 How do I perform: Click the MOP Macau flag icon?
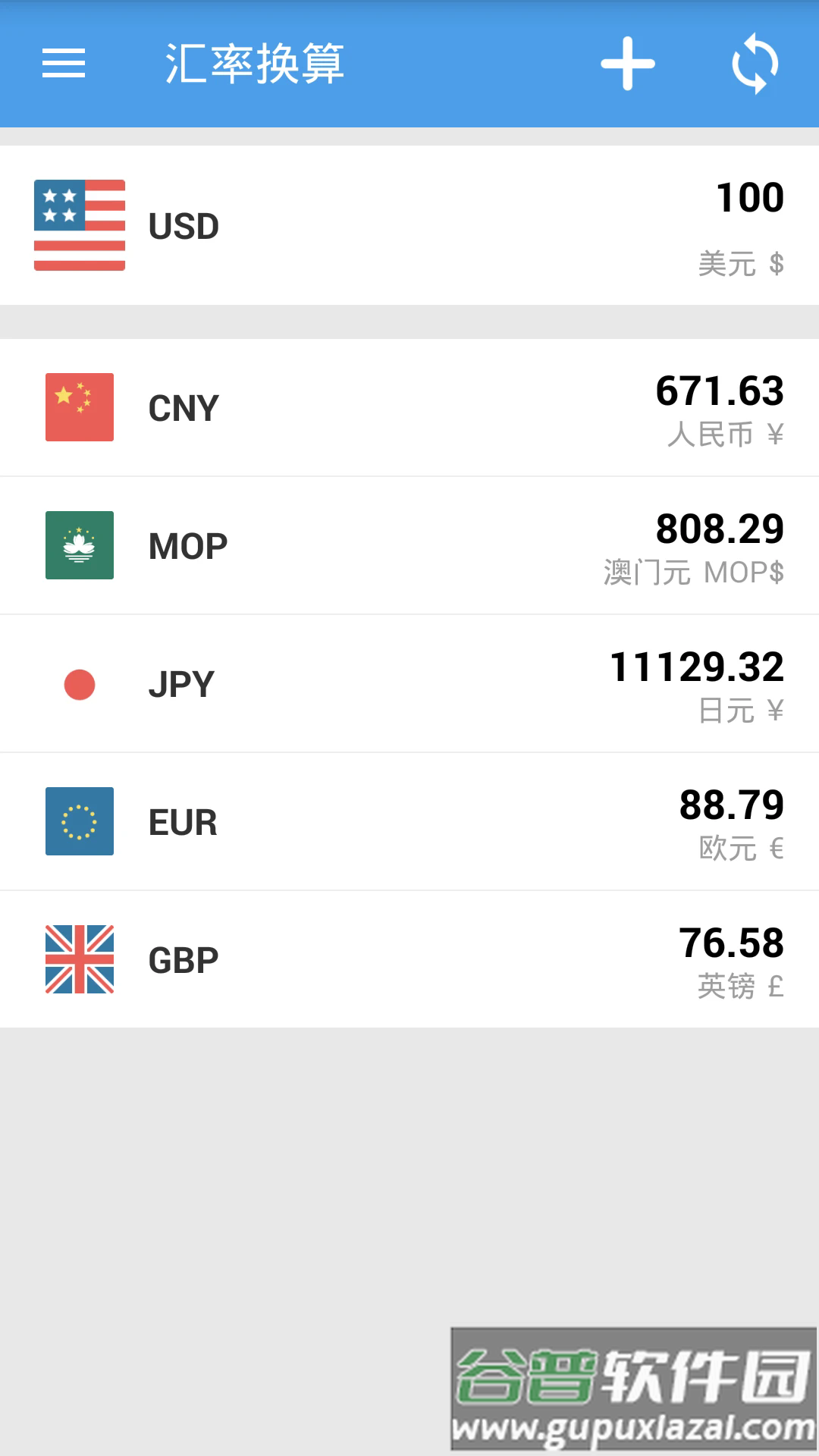tap(79, 544)
